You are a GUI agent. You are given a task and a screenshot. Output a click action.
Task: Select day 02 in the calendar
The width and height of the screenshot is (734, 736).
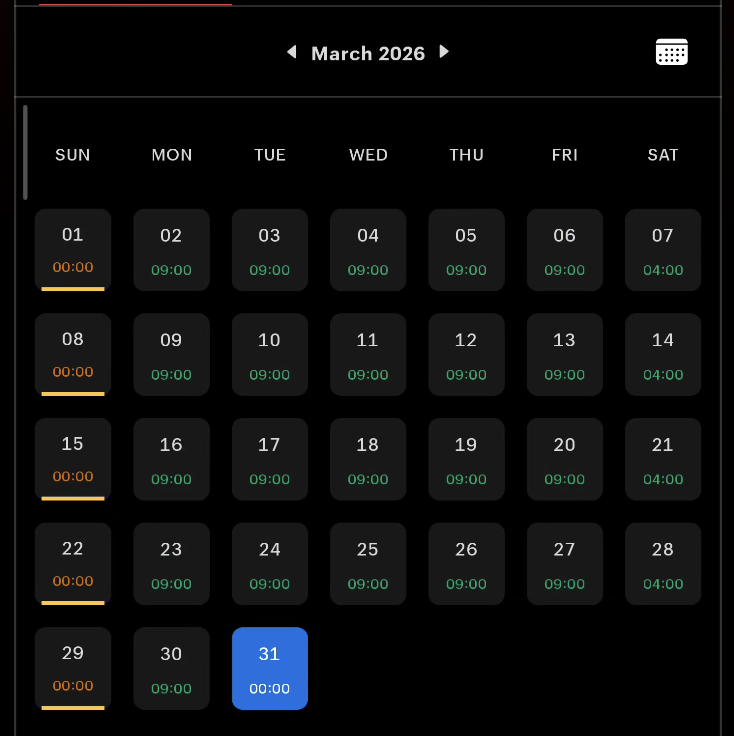(x=171, y=249)
